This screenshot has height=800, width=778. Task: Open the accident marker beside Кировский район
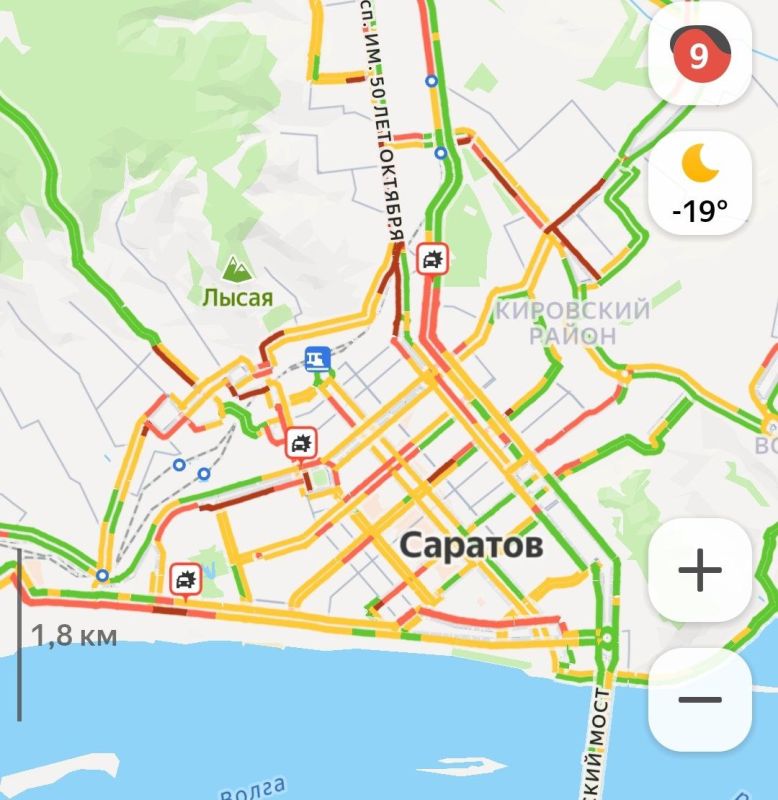coord(433,261)
